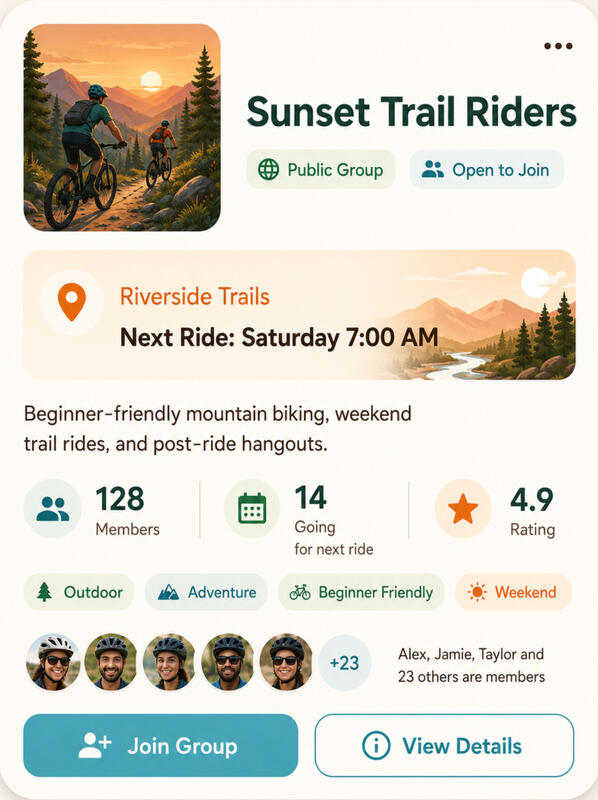Open the three-dot overflow menu
The width and height of the screenshot is (598, 800).
pos(558,46)
